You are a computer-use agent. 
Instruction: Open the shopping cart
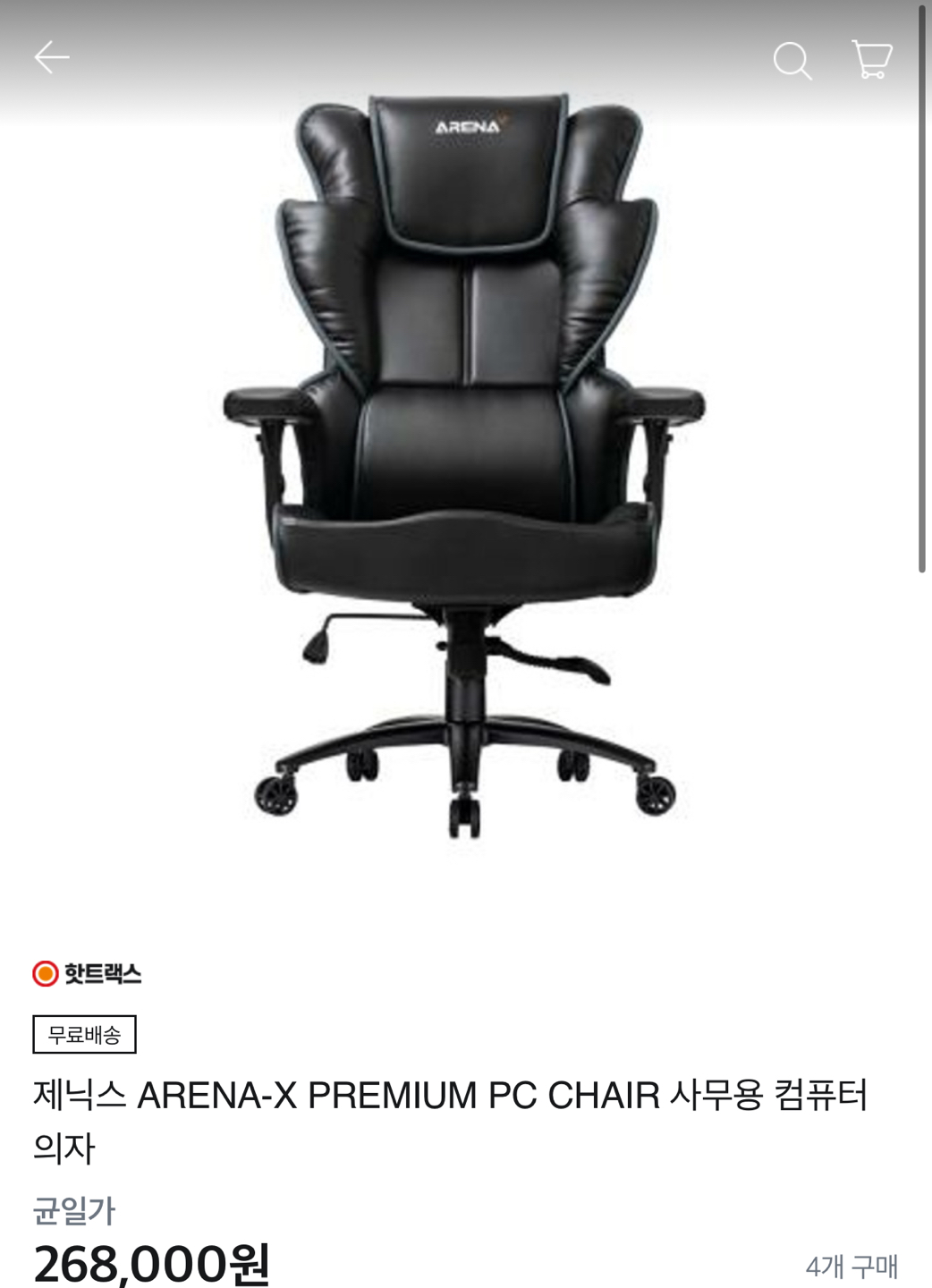tap(871, 60)
